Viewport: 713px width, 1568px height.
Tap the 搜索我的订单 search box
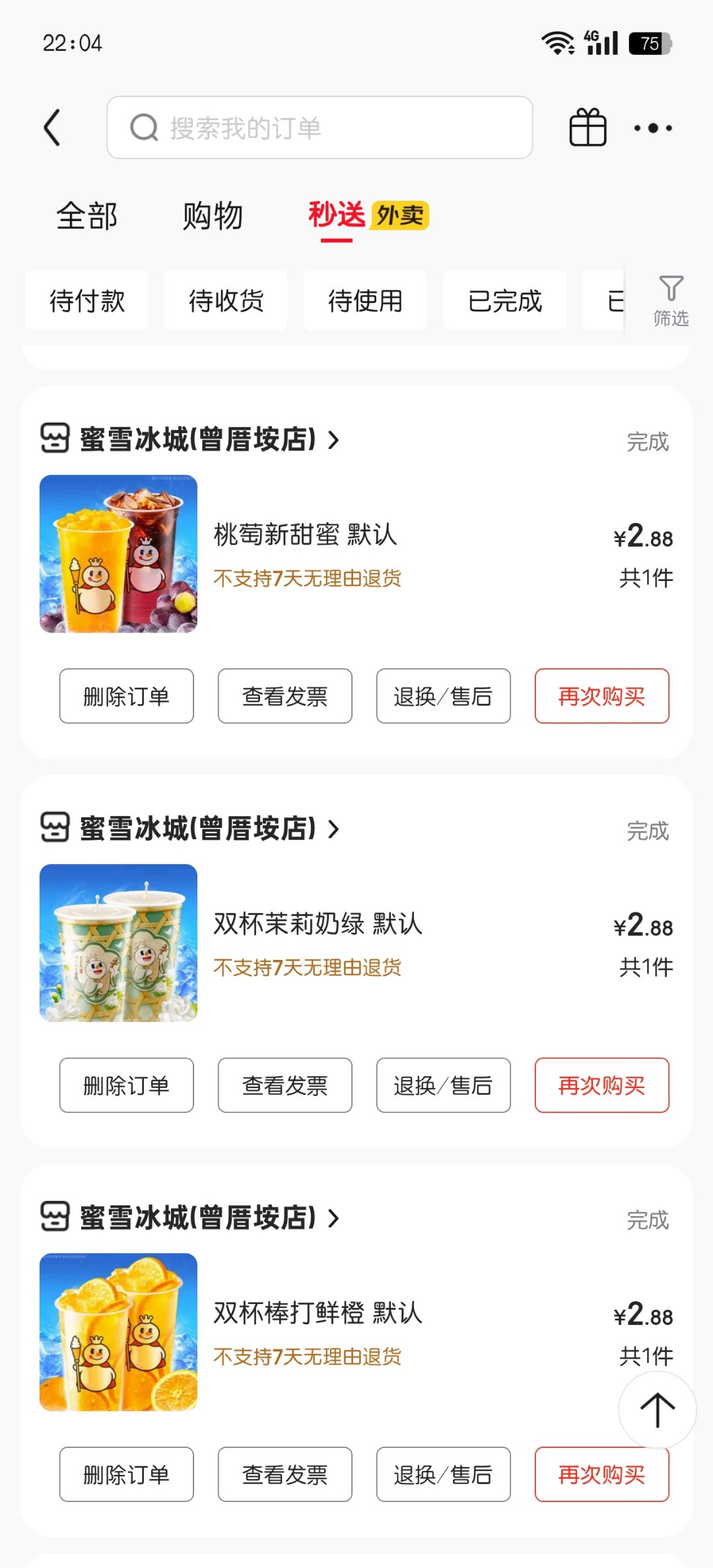click(320, 127)
